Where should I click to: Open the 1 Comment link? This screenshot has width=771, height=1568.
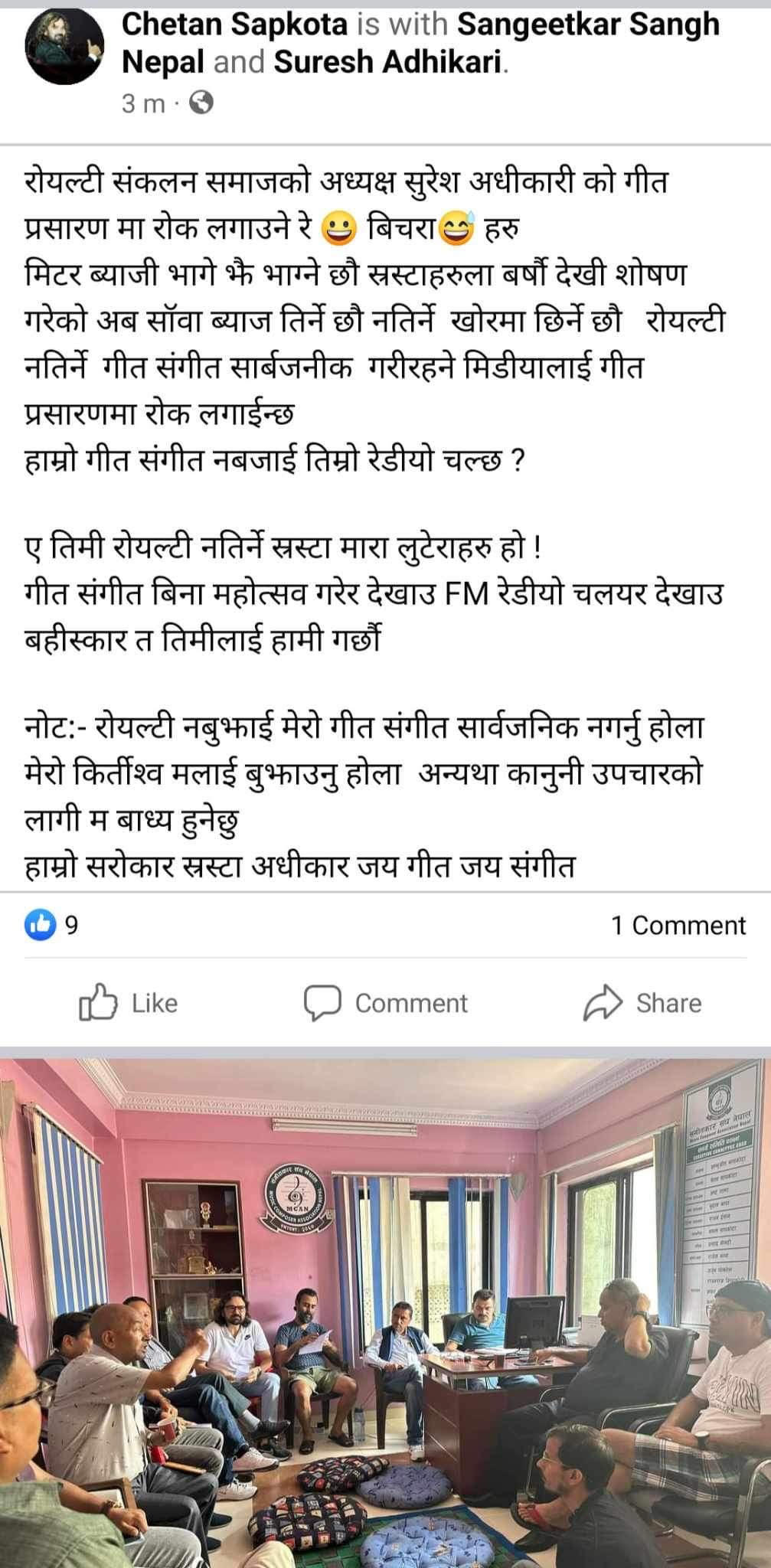[x=677, y=926]
